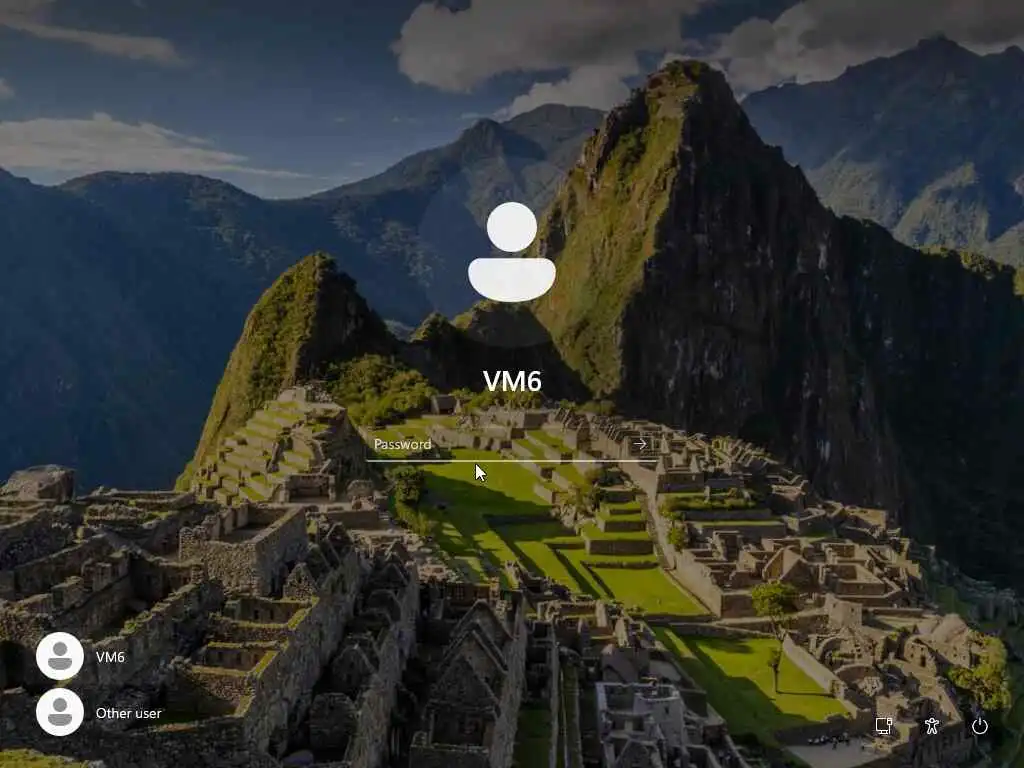This screenshot has height=768, width=1024.
Task: Open the accessibility options
Action: click(x=932, y=726)
